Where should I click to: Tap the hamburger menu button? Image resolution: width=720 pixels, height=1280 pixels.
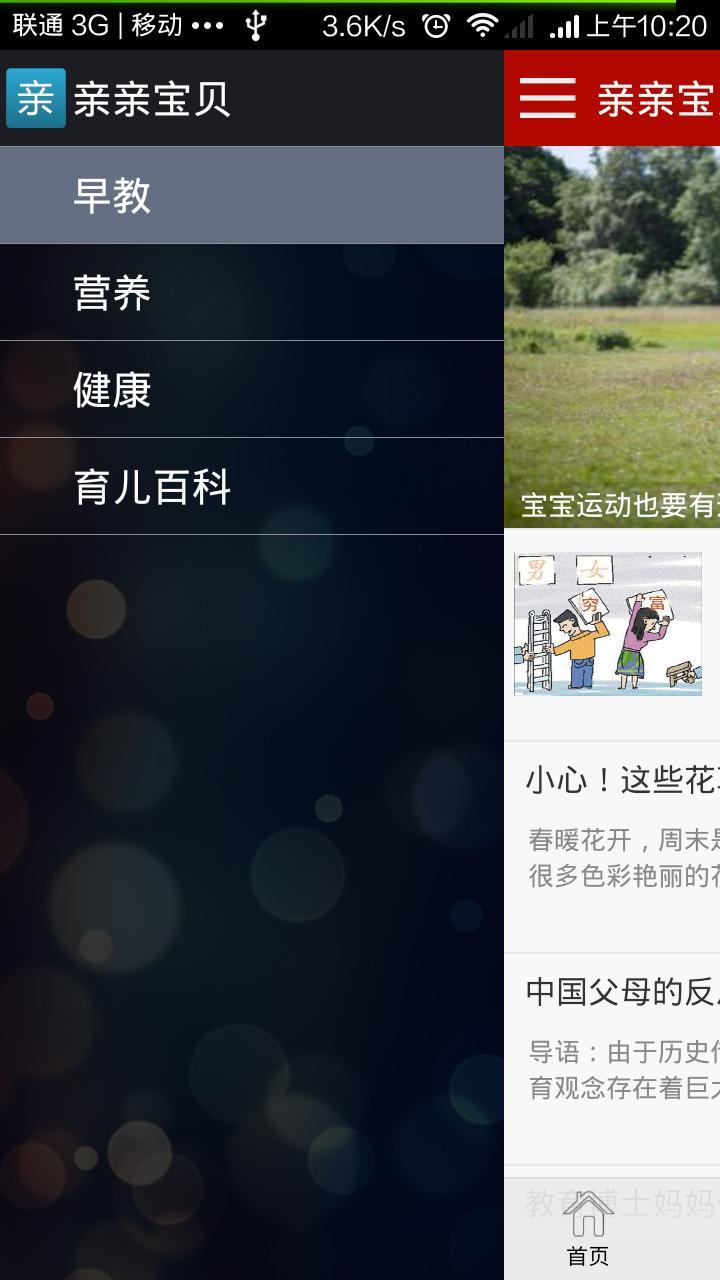pos(547,99)
